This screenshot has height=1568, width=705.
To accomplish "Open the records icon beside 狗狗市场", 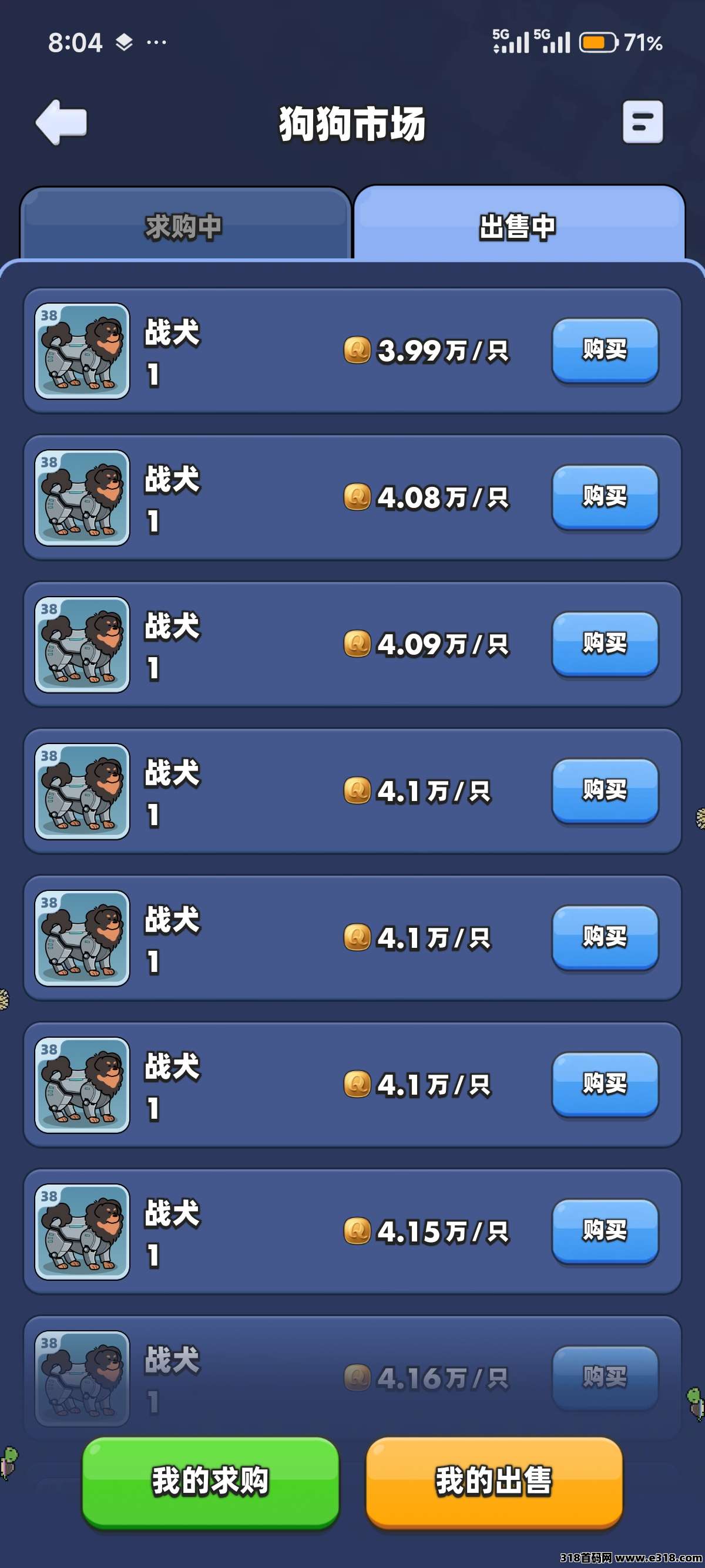I will [642, 122].
